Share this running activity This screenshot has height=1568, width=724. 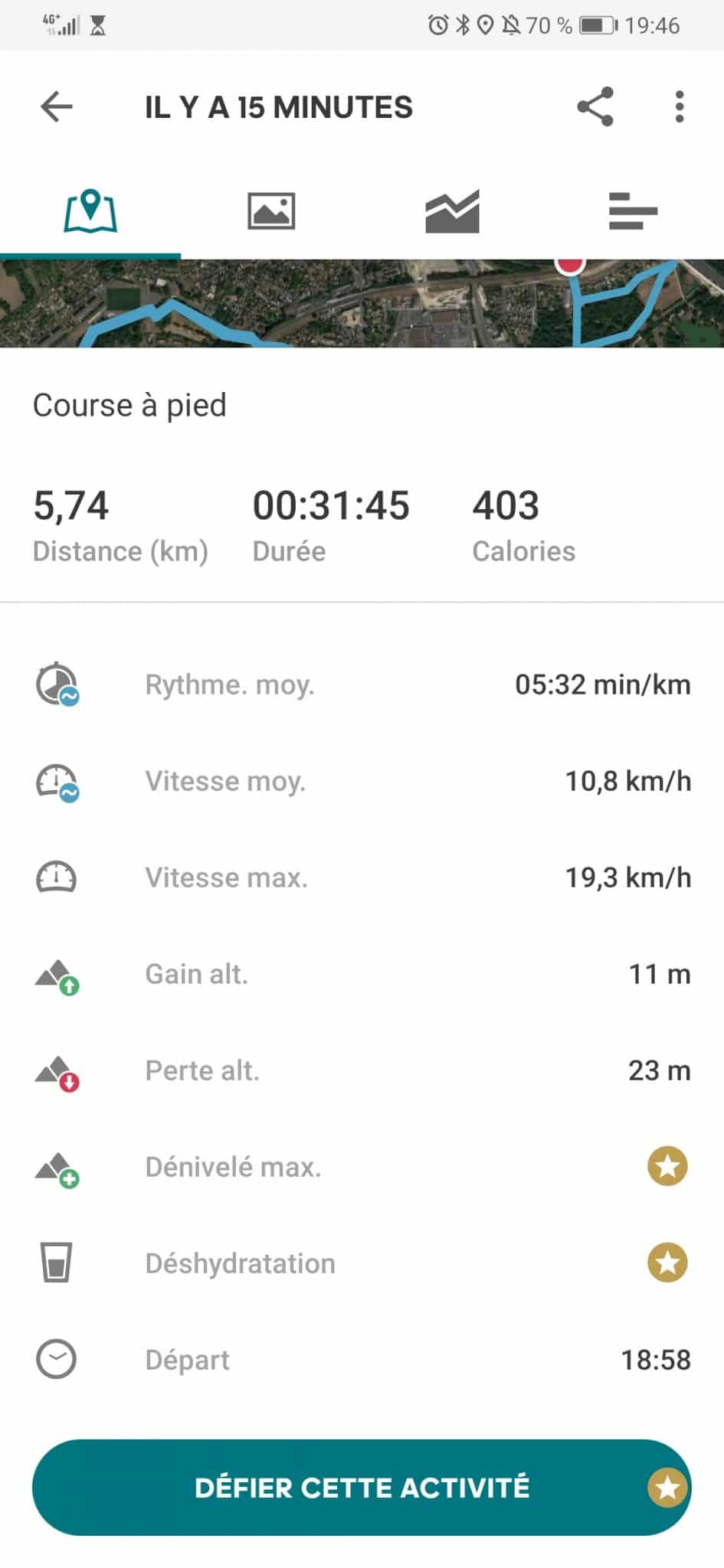click(595, 106)
